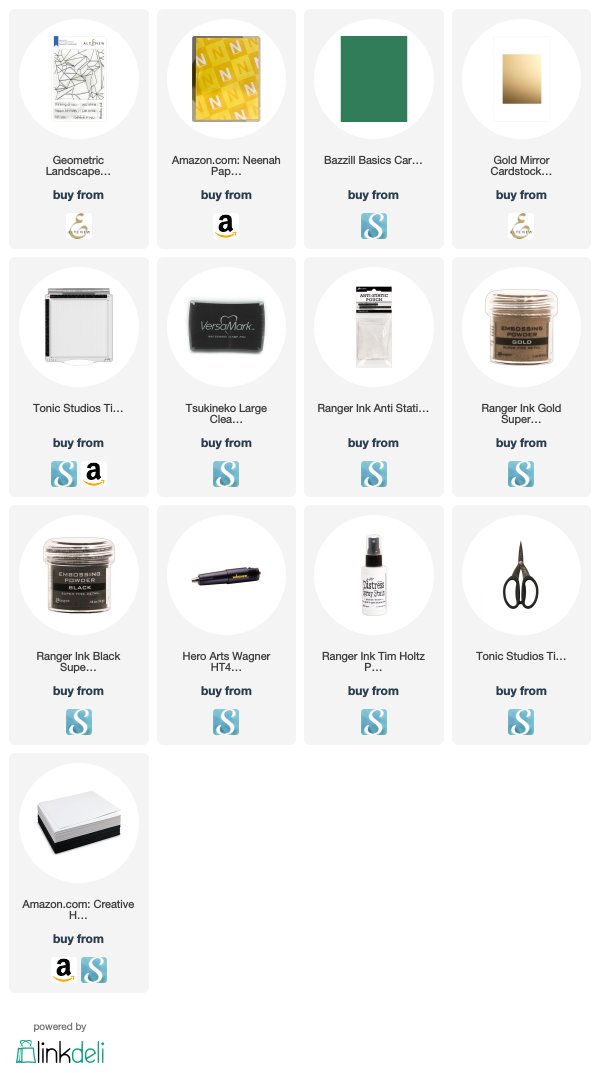
Task: Buy Ranger Ink Anti Static pouch from Scrapbook.com
Action: pos(374,474)
